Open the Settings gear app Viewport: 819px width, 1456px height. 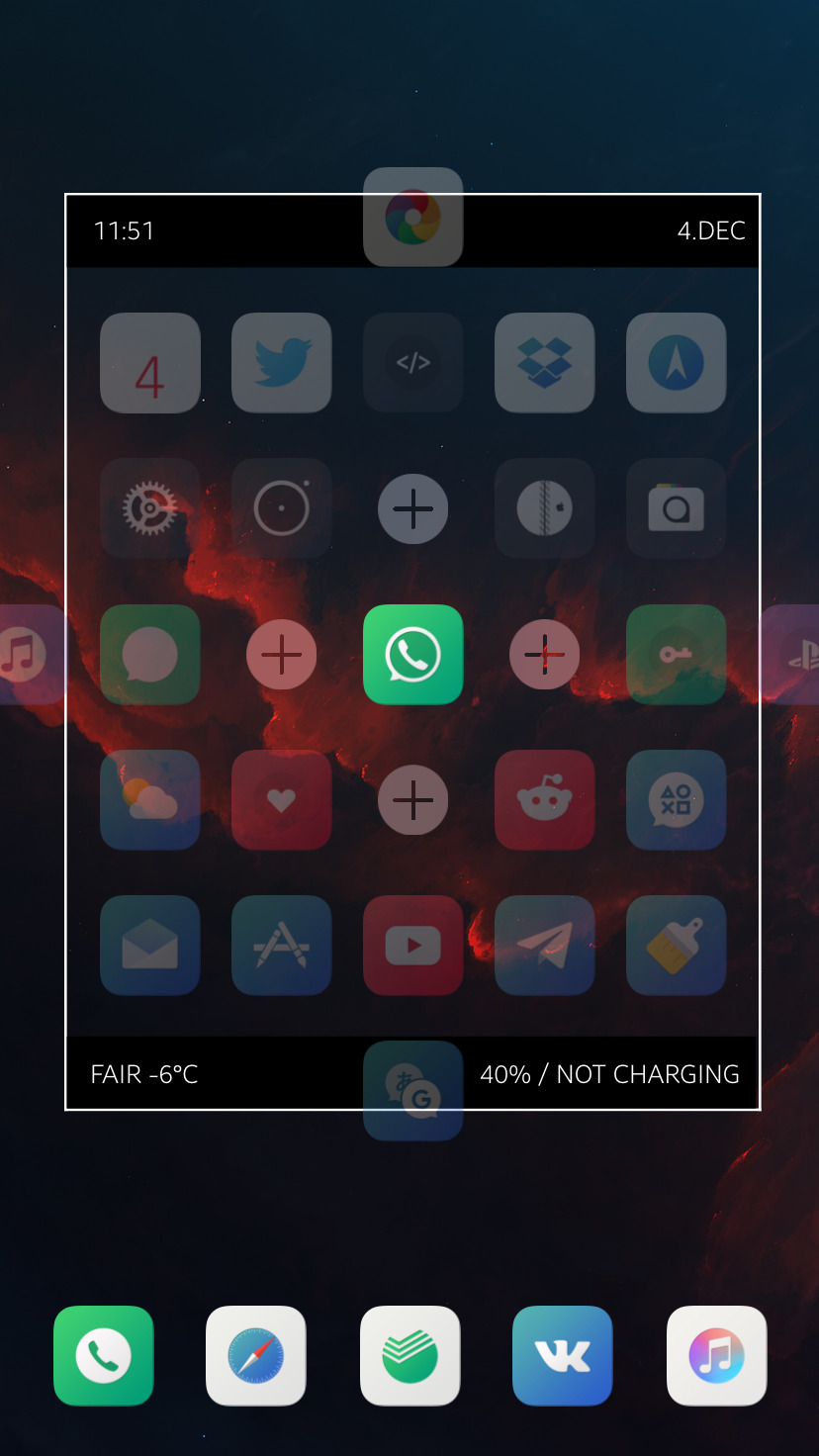[149, 508]
